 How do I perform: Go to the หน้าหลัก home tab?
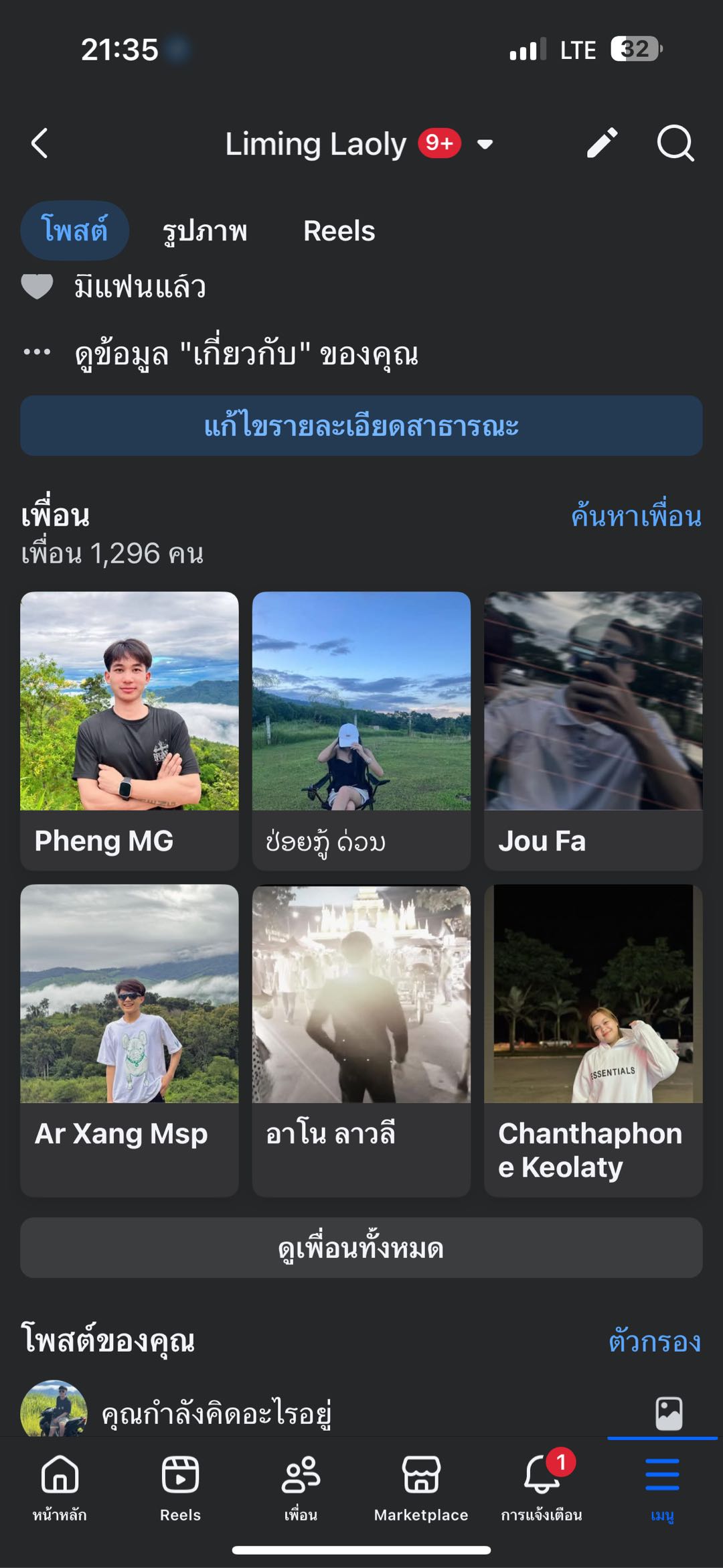[x=60, y=1484]
